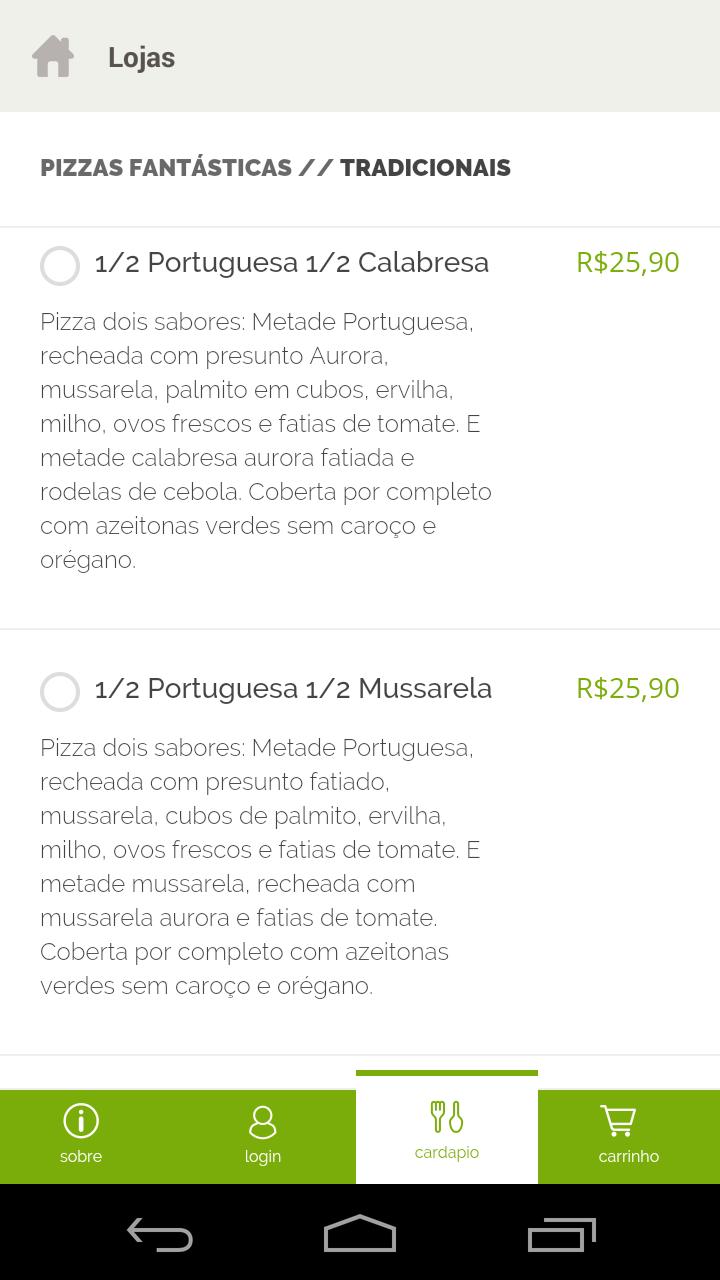Tap the system home button

tap(360, 1233)
